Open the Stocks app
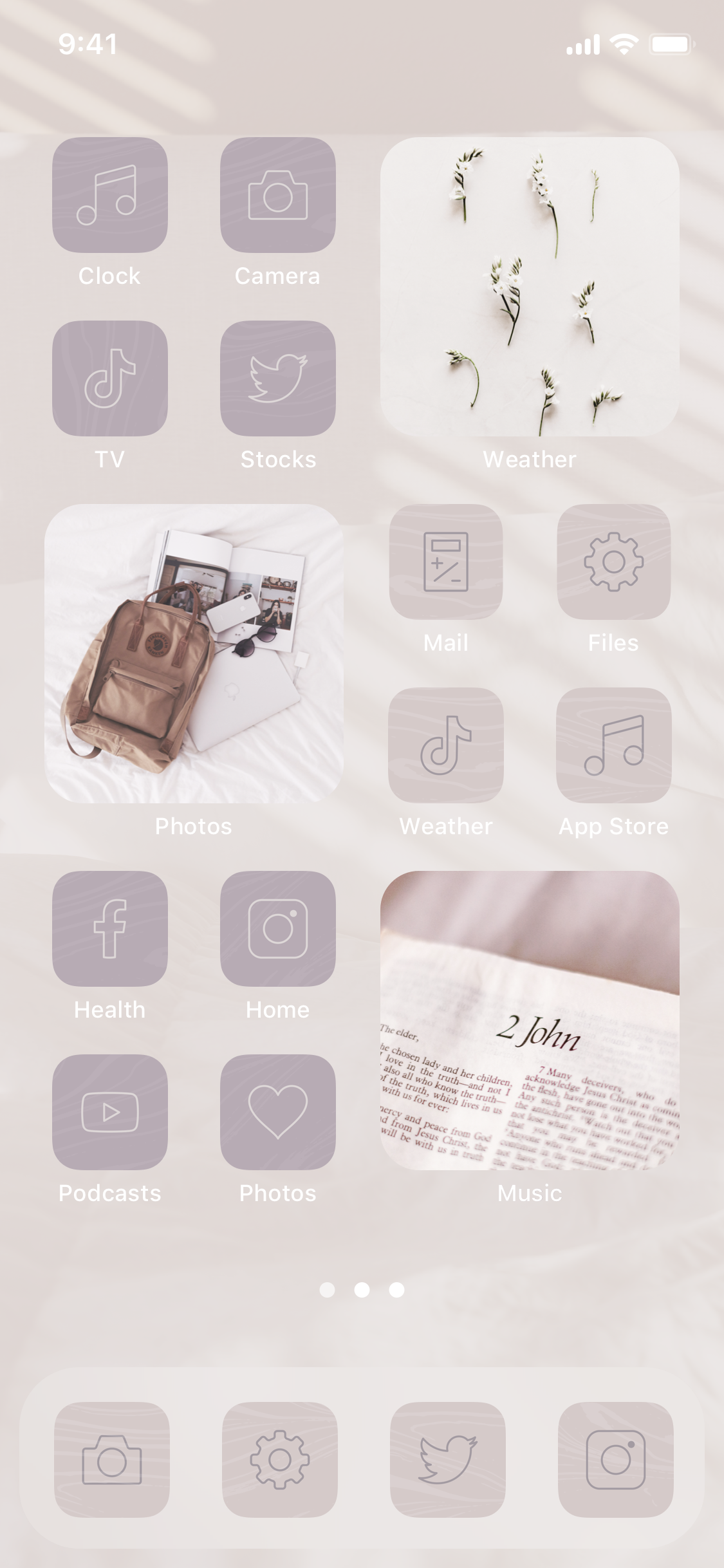Image resolution: width=724 pixels, height=1568 pixels. 277,378
